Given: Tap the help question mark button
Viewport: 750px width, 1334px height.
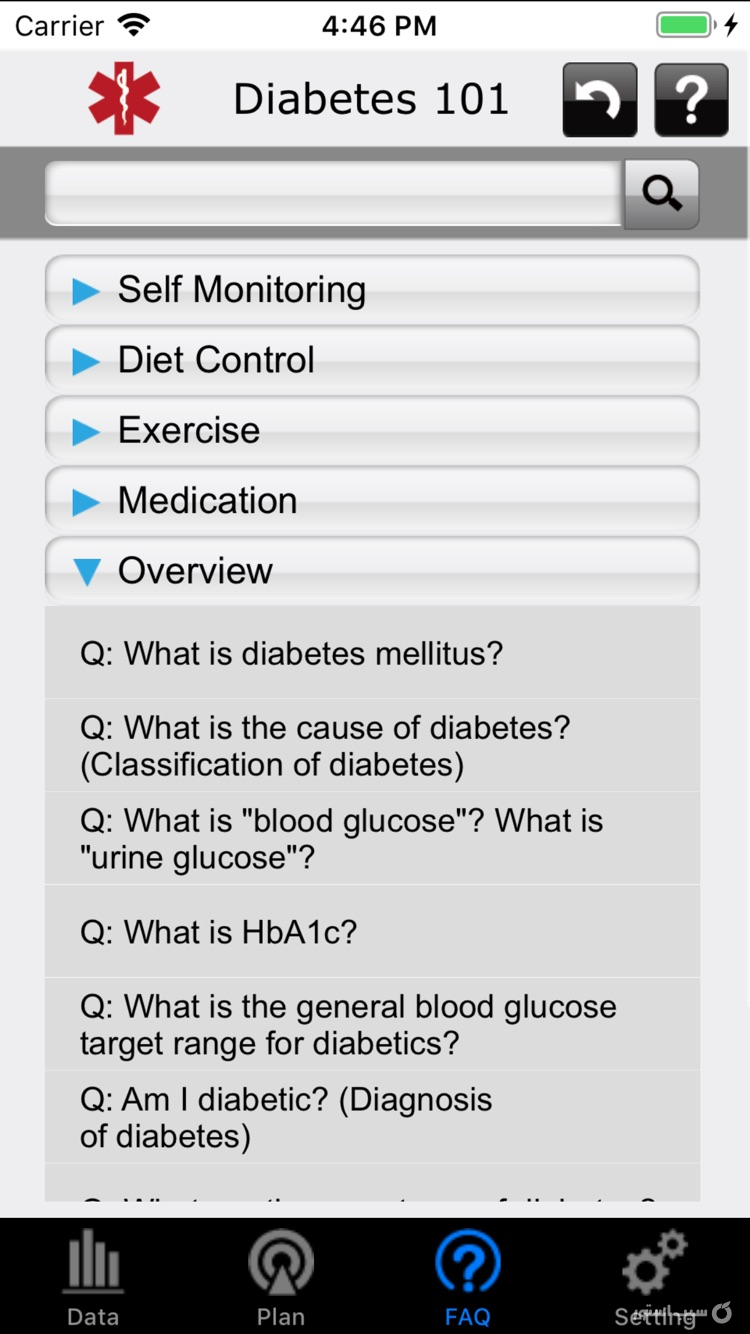Looking at the screenshot, I should [x=692, y=98].
